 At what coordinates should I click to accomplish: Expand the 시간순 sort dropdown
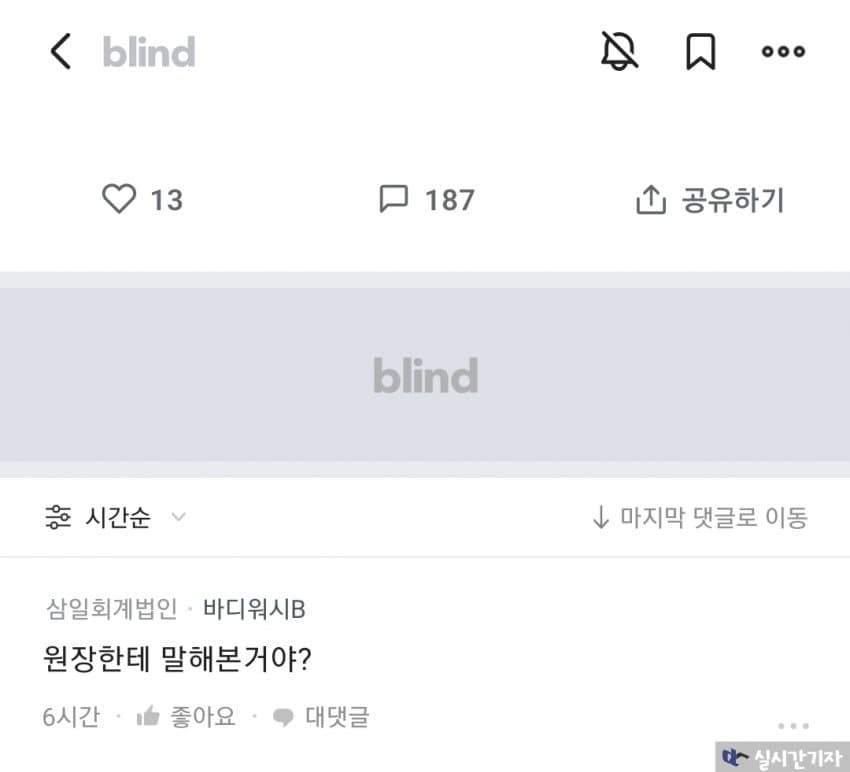pyautogui.click(x=116, y=517)
